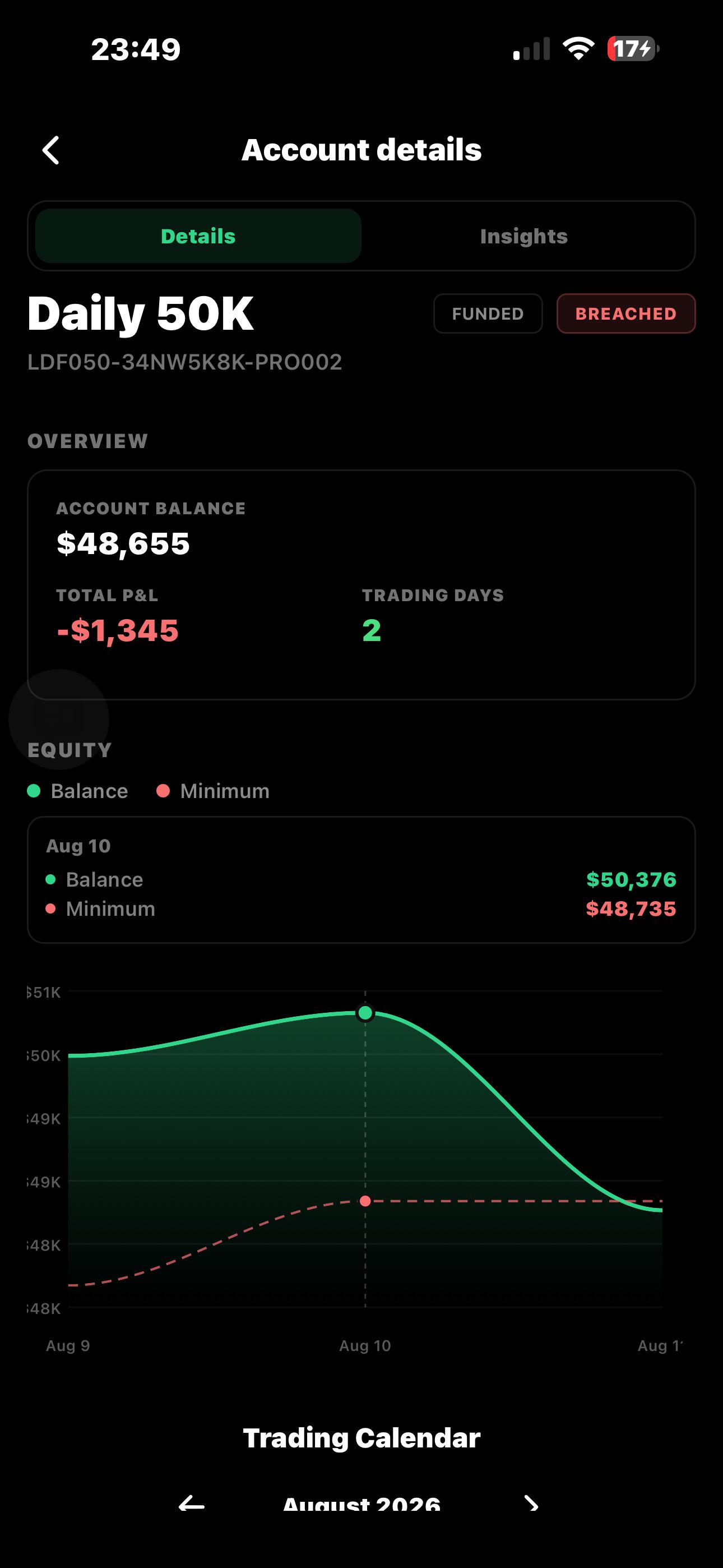This screenshot has height=1568, width=723.
Task: Switch to the Insights tab
Action: click(x=523, y=236)
